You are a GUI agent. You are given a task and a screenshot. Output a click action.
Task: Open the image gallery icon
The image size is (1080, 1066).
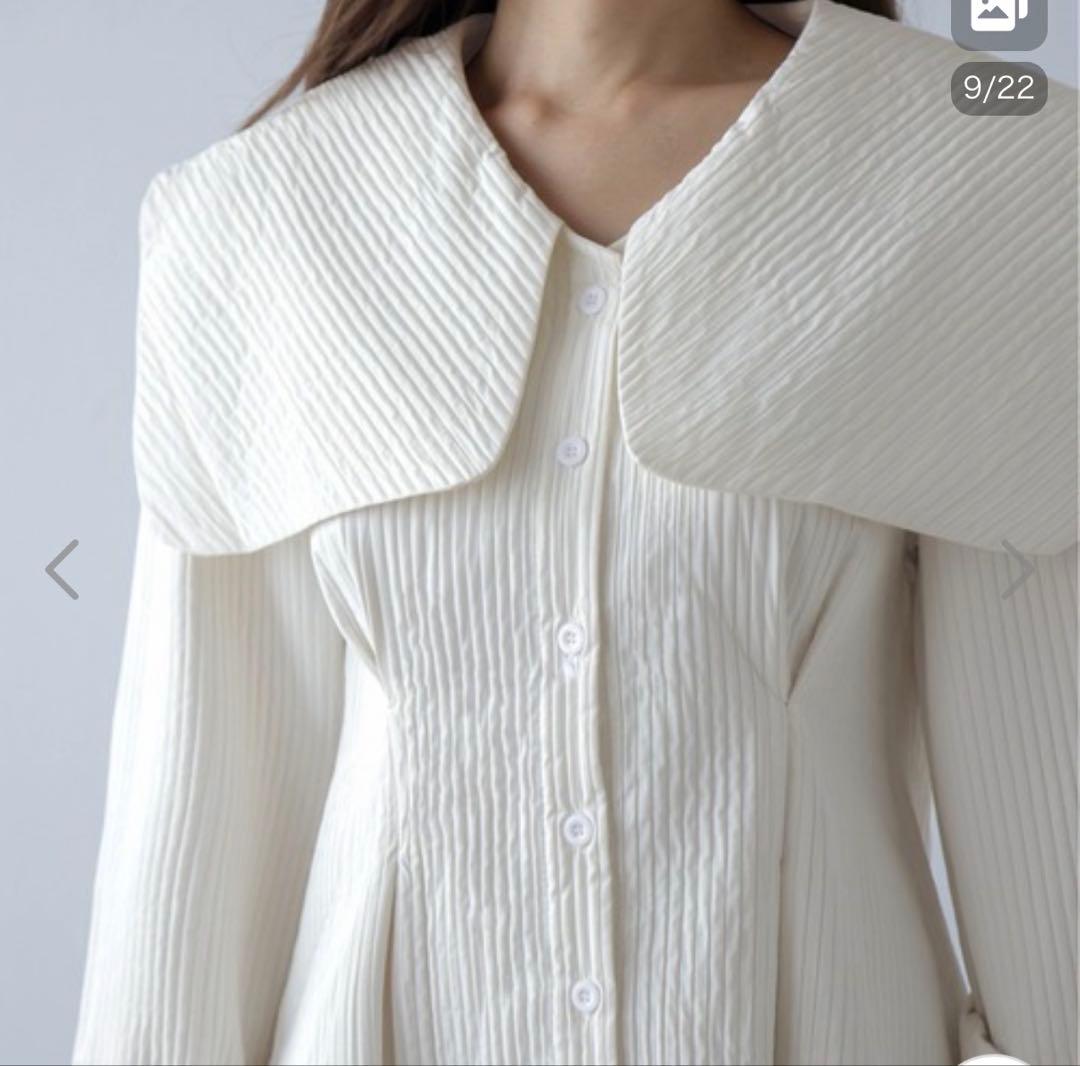click(998, 18)
